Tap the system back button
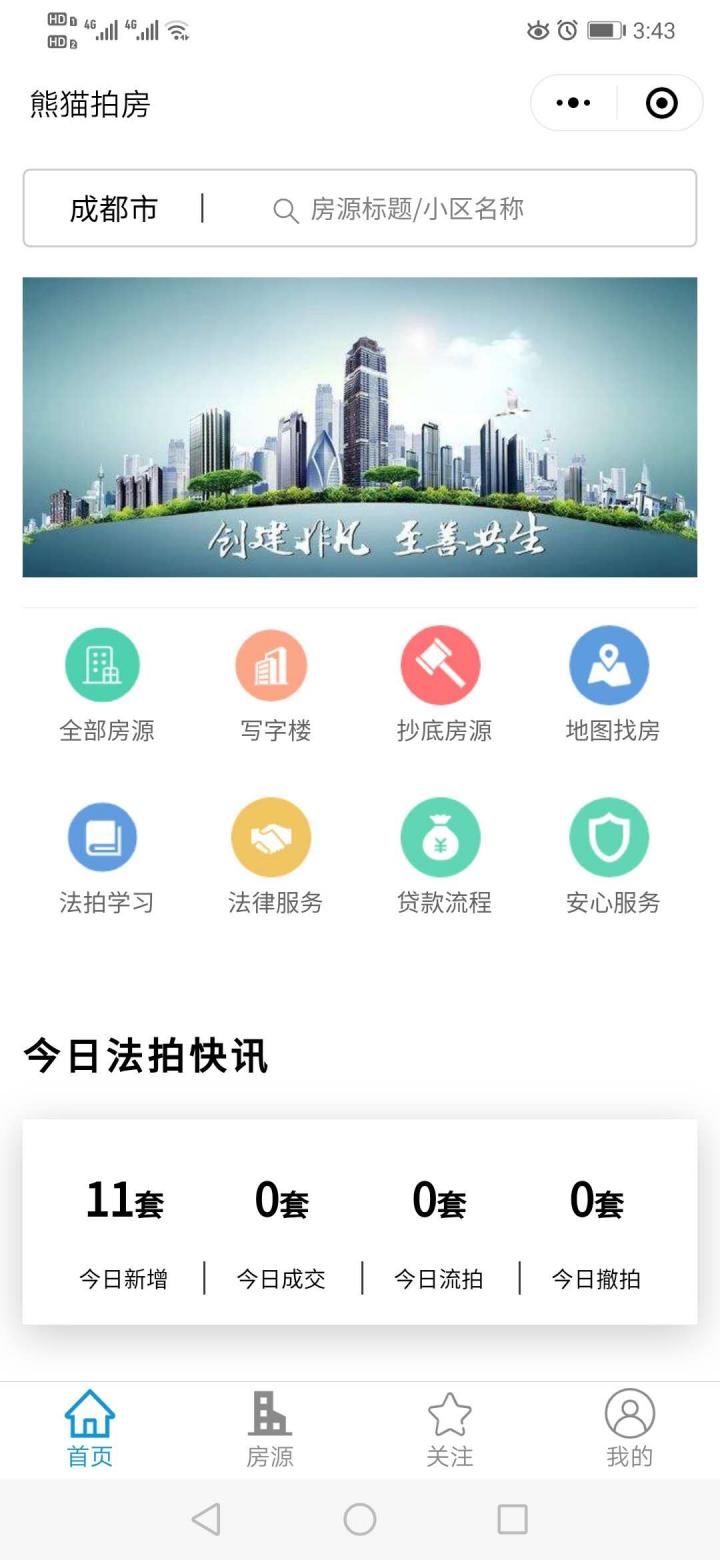 point(206,1520)
